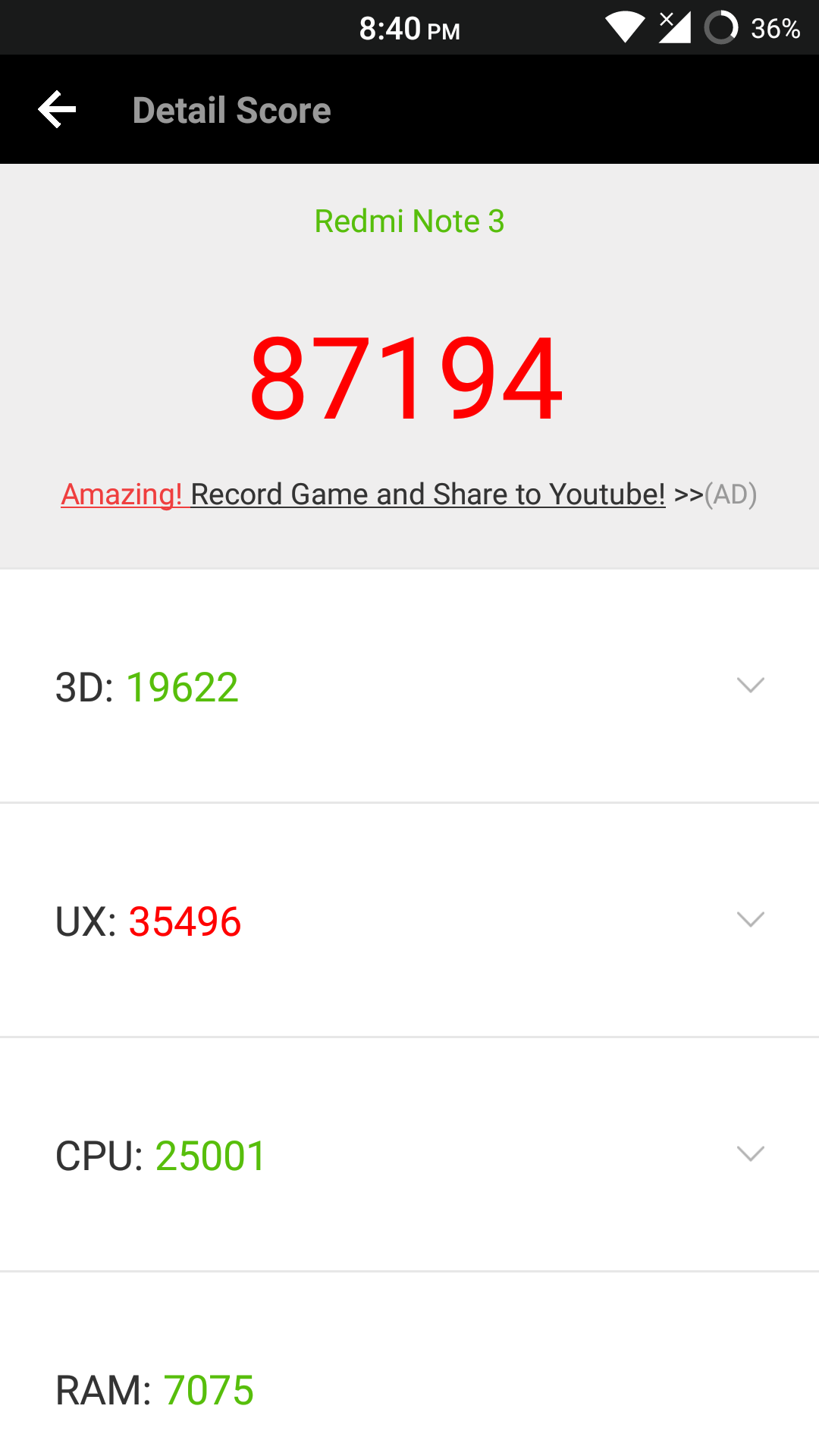
Task: Expand the CPU: 25001 details row
Action: 303,1154
